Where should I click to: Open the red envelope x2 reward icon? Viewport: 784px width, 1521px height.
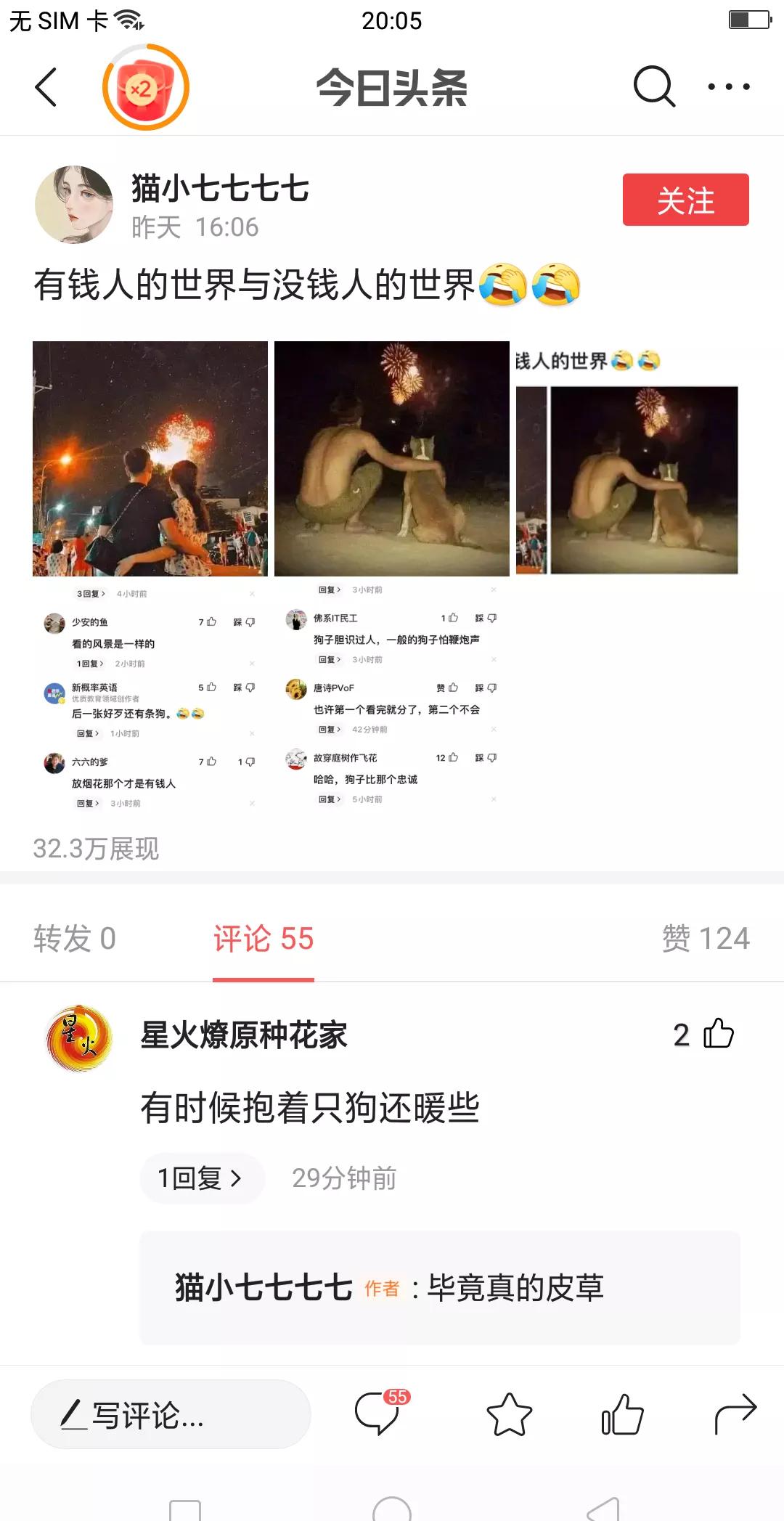pyautogui.click(x=145, y=87)
